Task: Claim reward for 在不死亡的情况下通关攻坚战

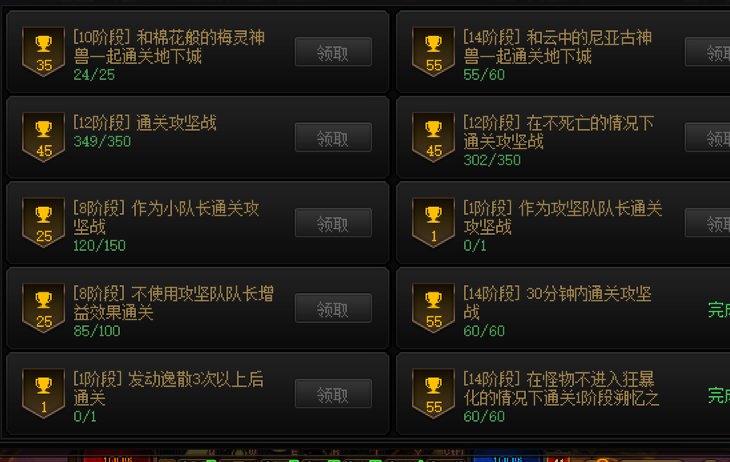Action: pos(709,138)
